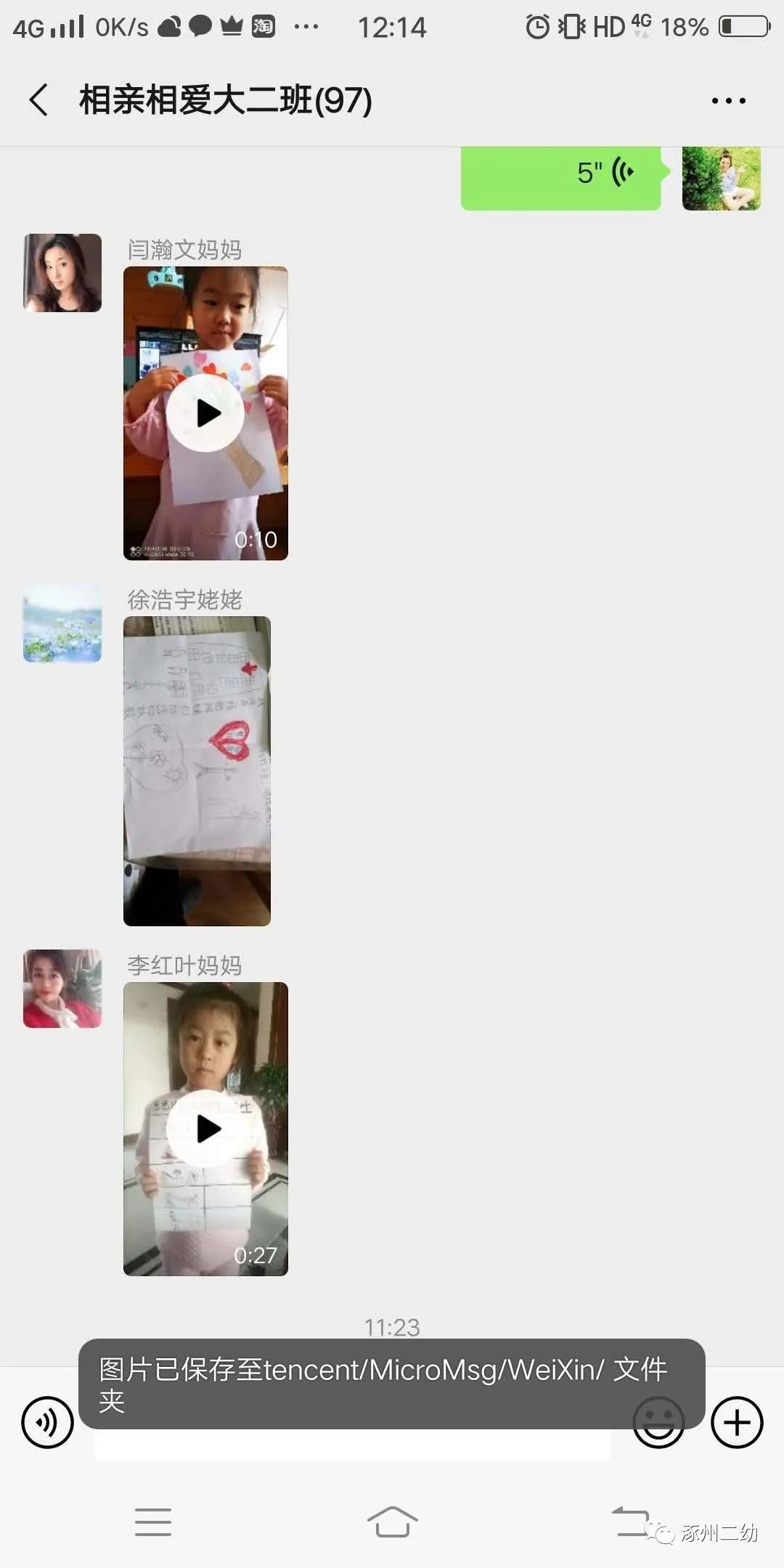Image resolution: width=784 pixels, height=1568 pixels.
Task: Play the 0:27 video from 李红叶妈妈
Action: point(205,1129)
